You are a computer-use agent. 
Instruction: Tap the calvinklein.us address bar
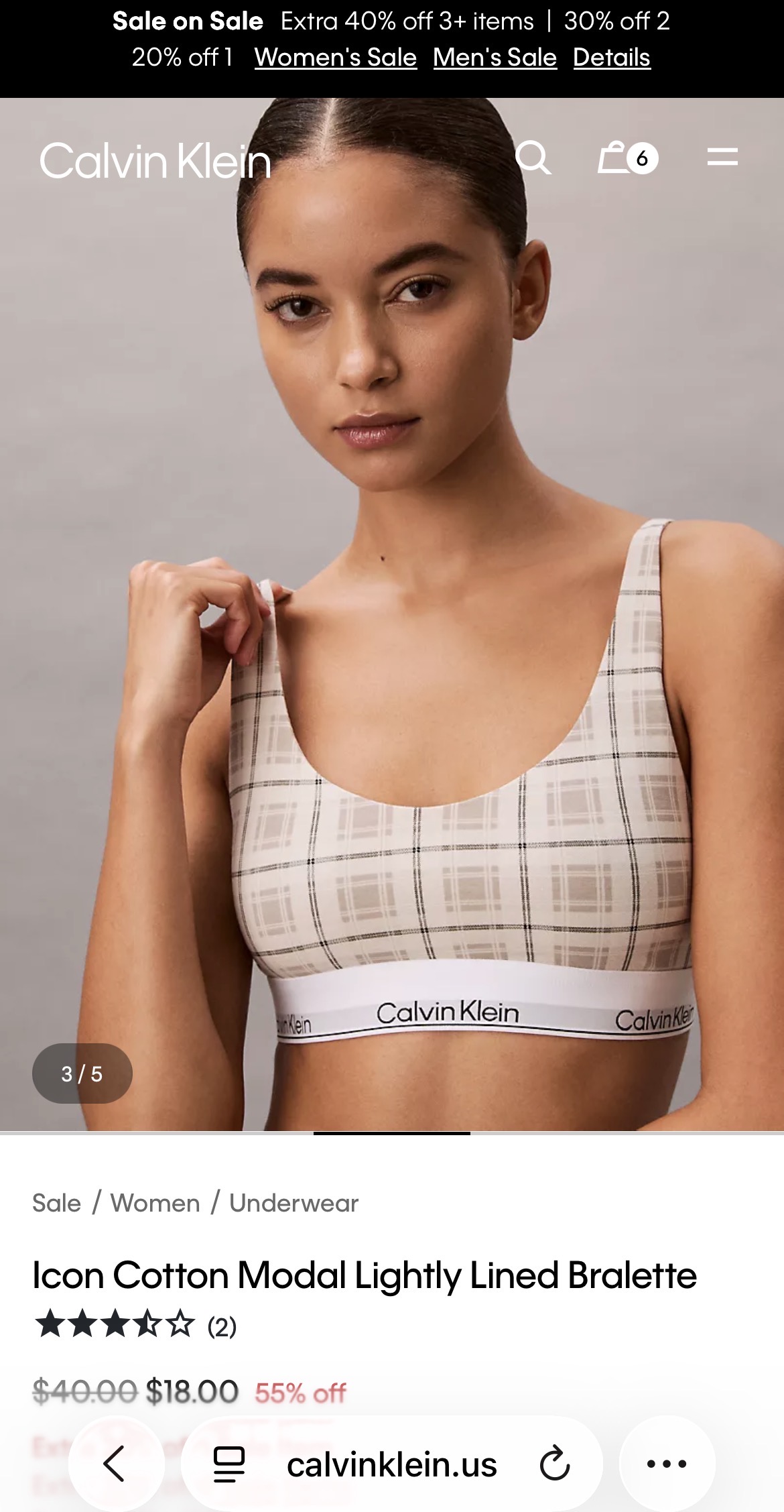[391, 1464]
